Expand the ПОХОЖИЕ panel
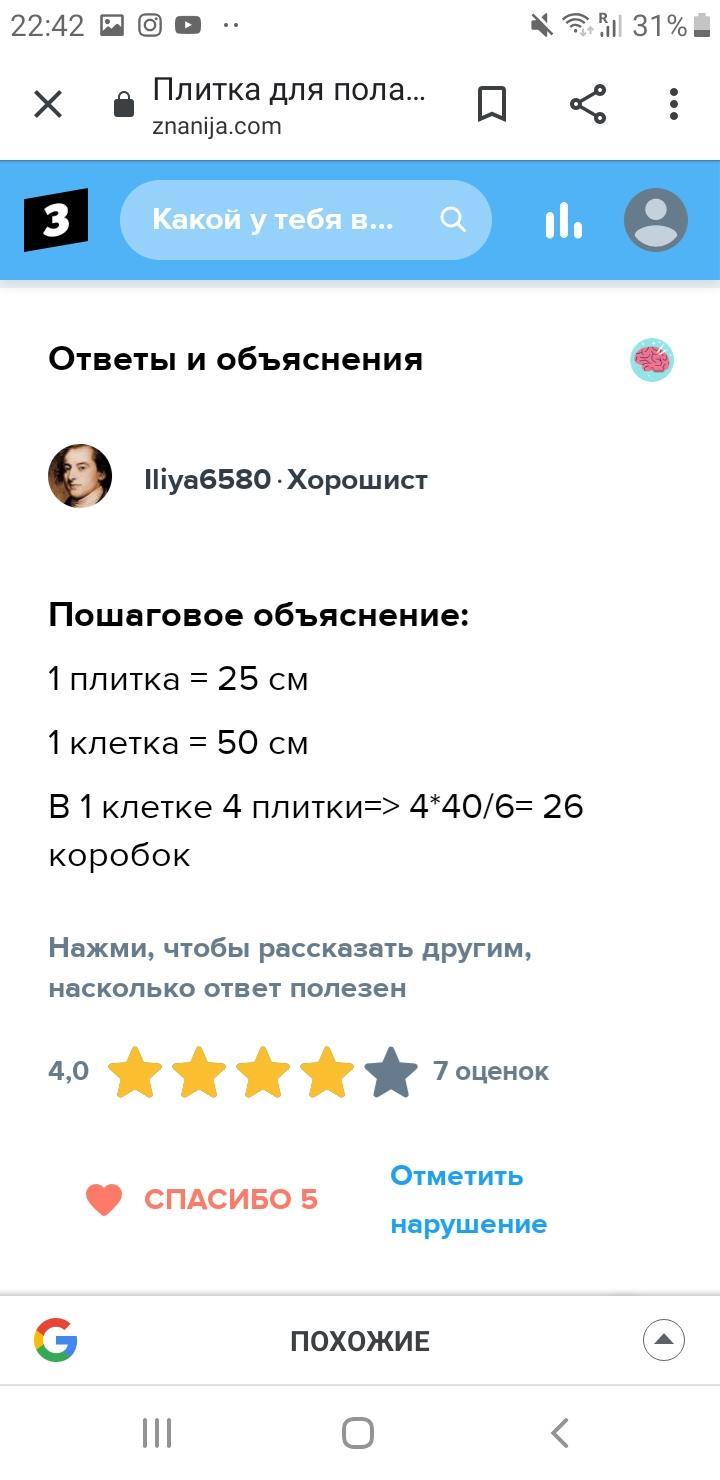Image resolution: width=720 pixels, height=1480 pixels. [663, 1340]
